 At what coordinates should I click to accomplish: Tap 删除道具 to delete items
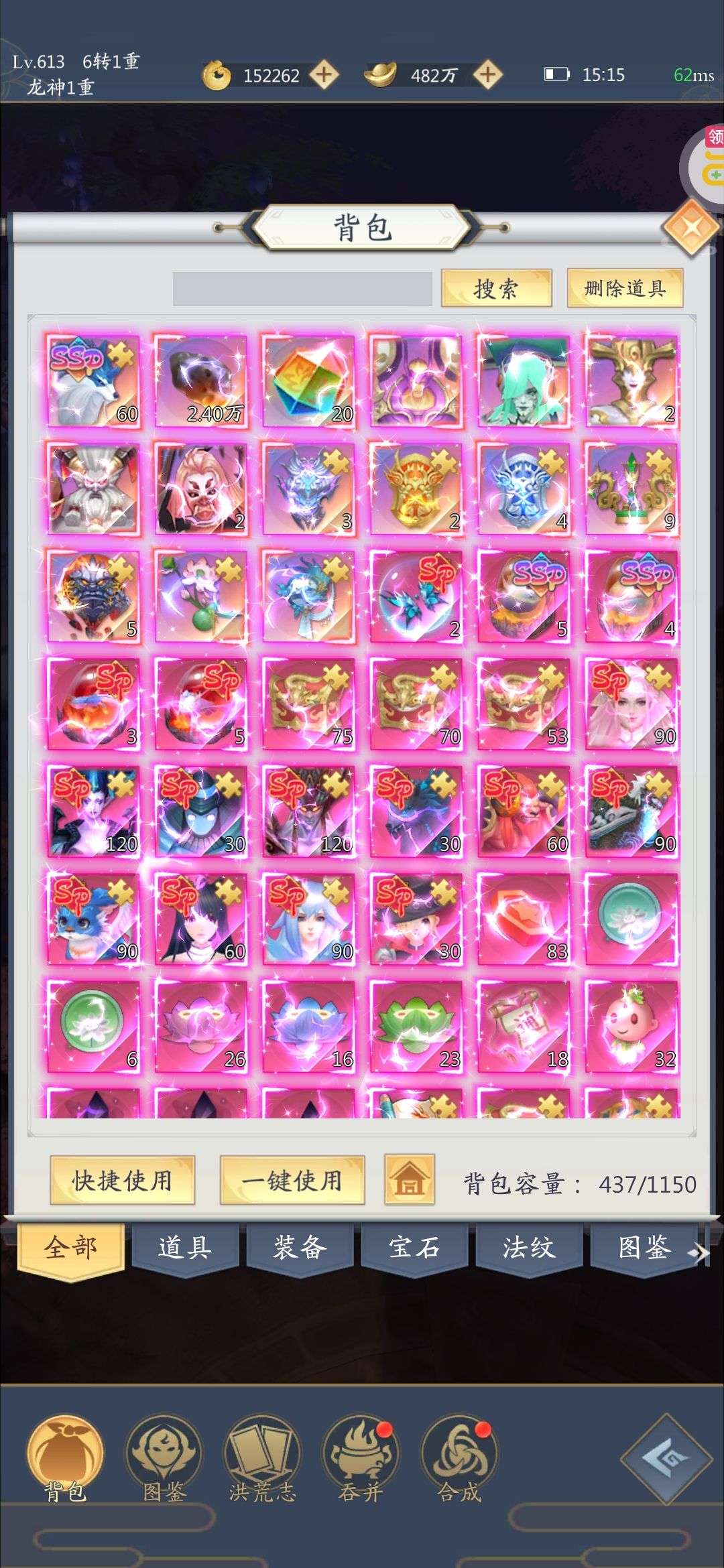pyautogui.click(x=625, y=288)
